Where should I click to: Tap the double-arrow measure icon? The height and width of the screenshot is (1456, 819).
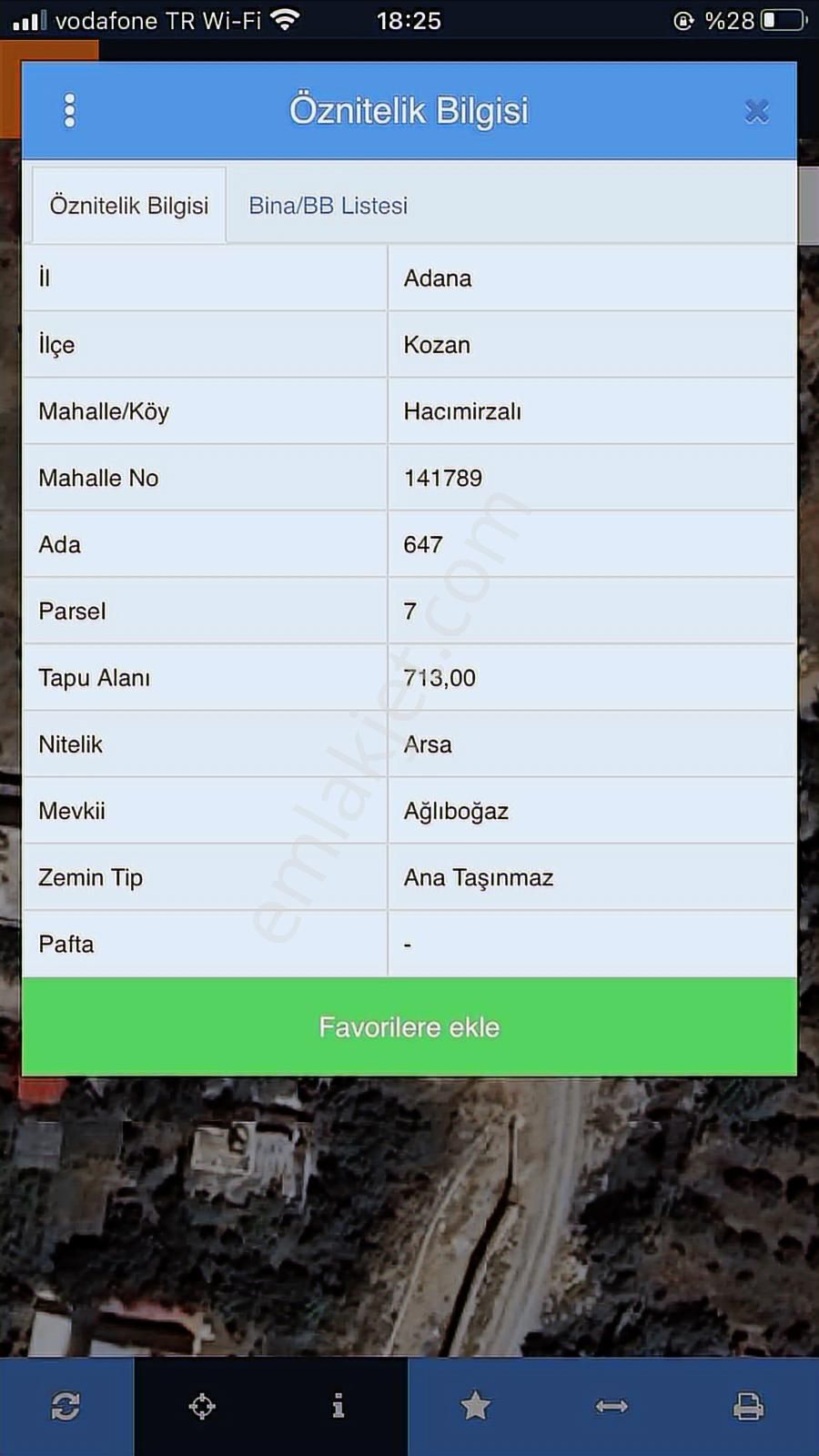pyautogui.click(x=612, y=1406)
